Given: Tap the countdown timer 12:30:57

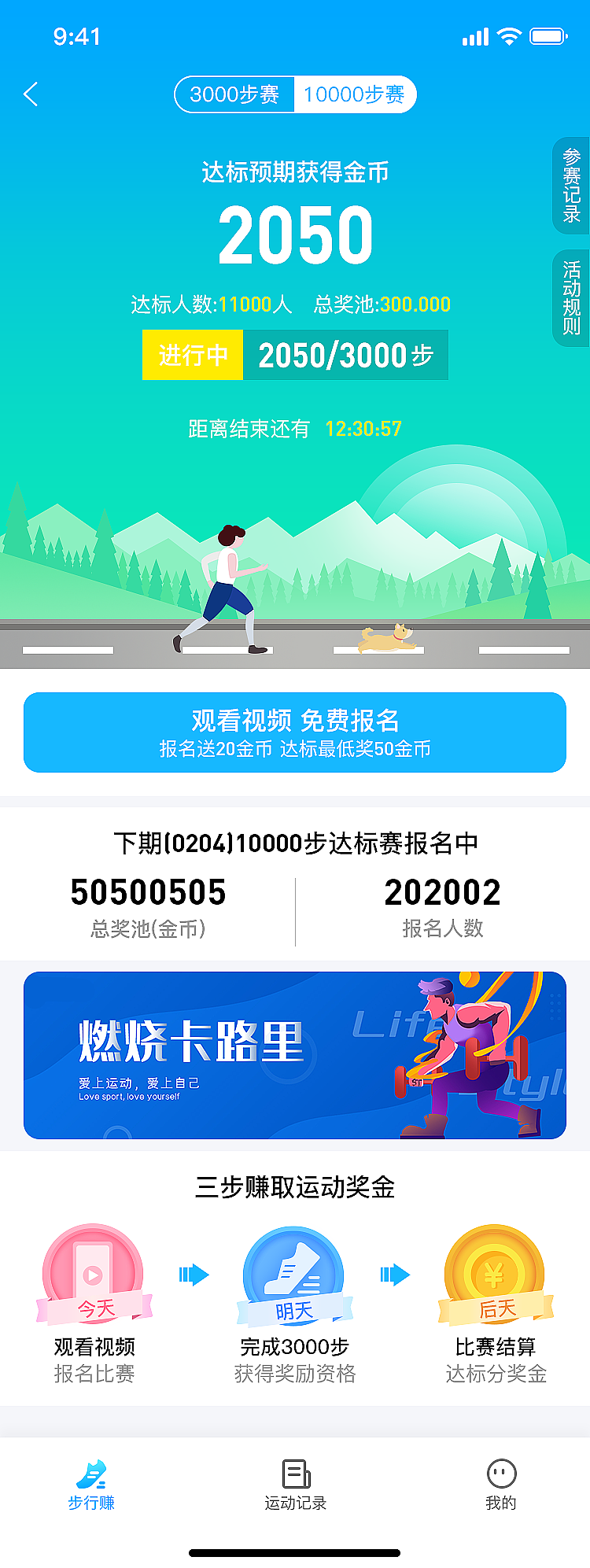Looking at the screenshot, I should (363, 429).
